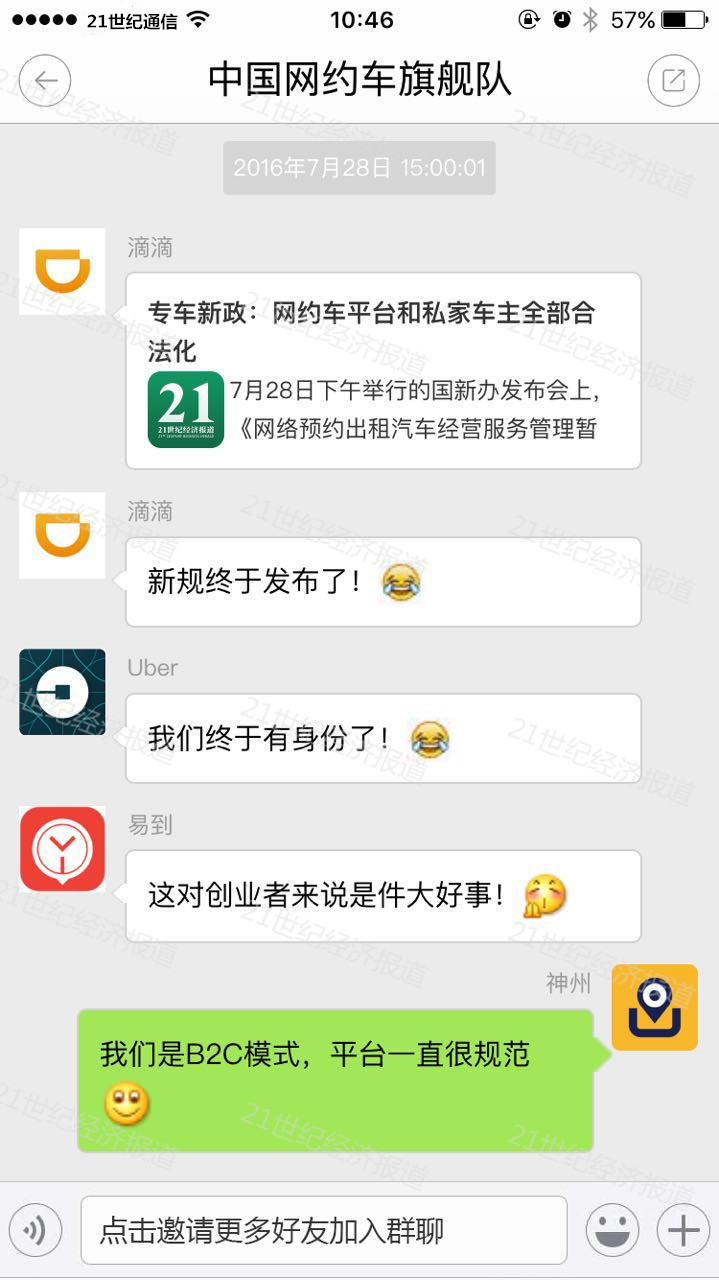The image size is (719, 1280).
Task: Focus the message input field
Action: tap(323, 1230)
